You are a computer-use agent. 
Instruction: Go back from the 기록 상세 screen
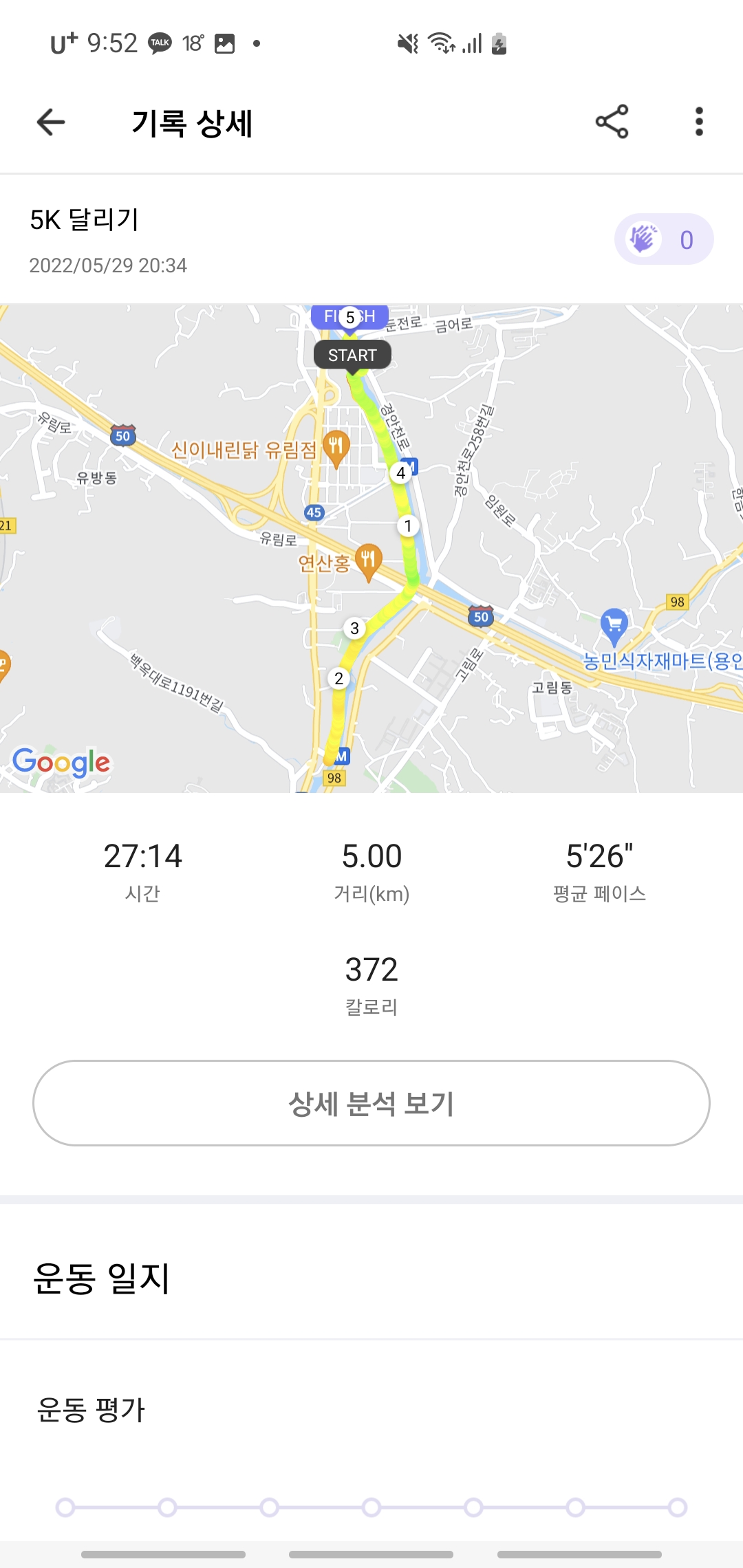[x=51, y=122]
